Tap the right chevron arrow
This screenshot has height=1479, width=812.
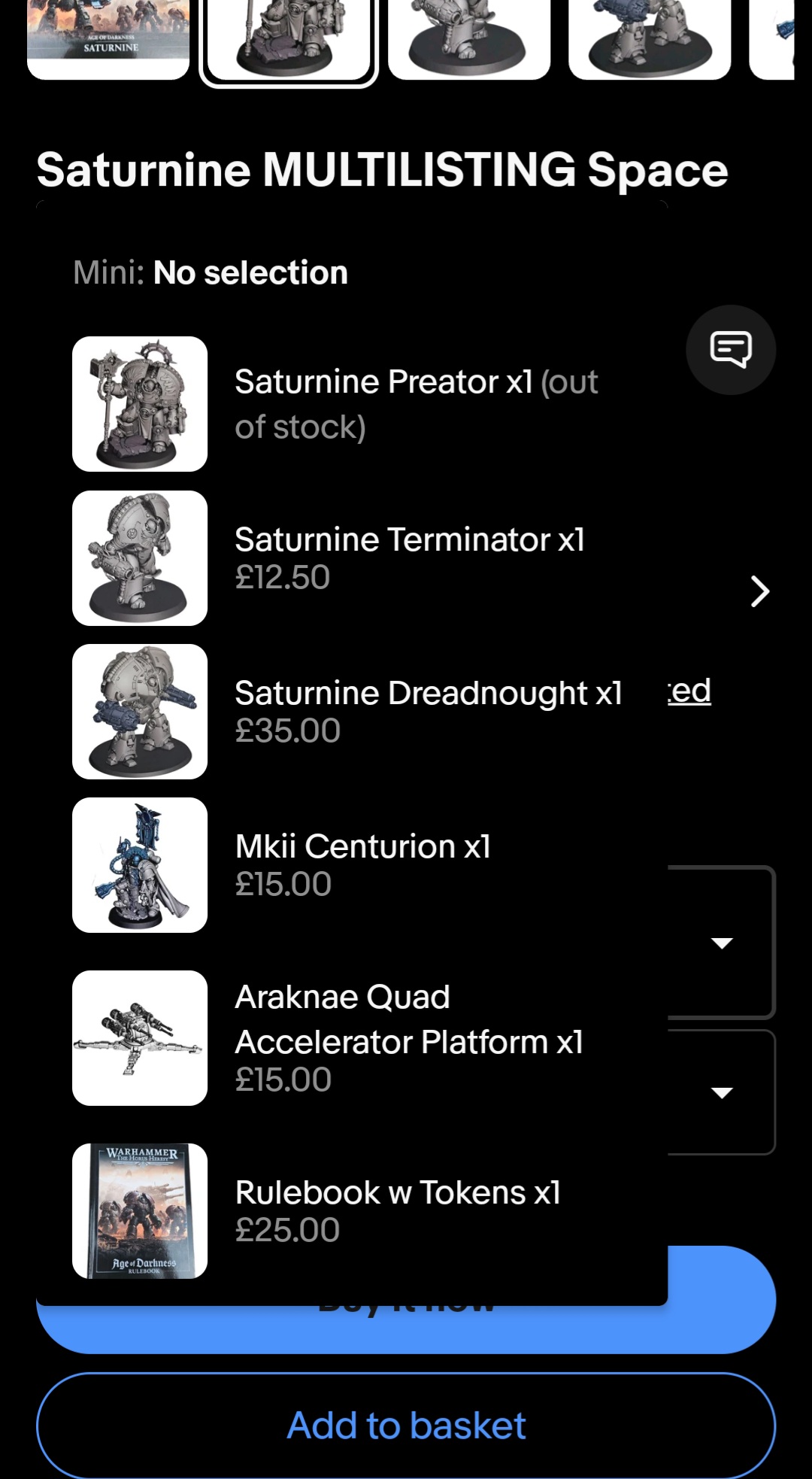point(760,591)
